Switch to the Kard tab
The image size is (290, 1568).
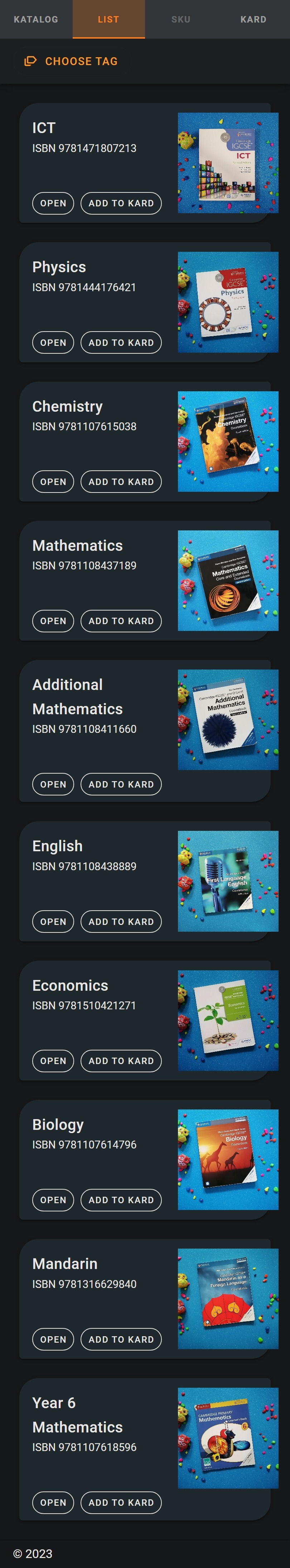coord(253,19)
